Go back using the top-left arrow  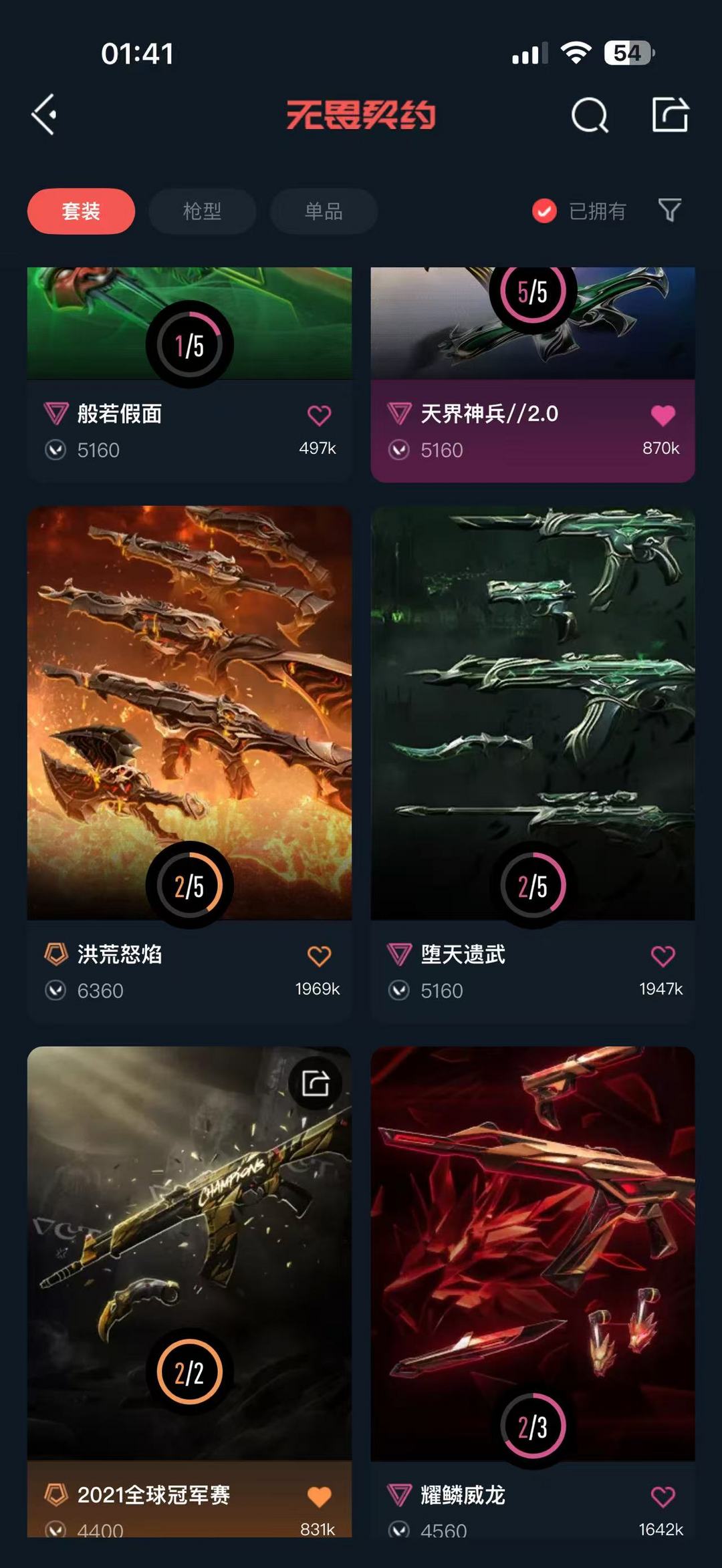pyautogui.click(x=44, y=115)
